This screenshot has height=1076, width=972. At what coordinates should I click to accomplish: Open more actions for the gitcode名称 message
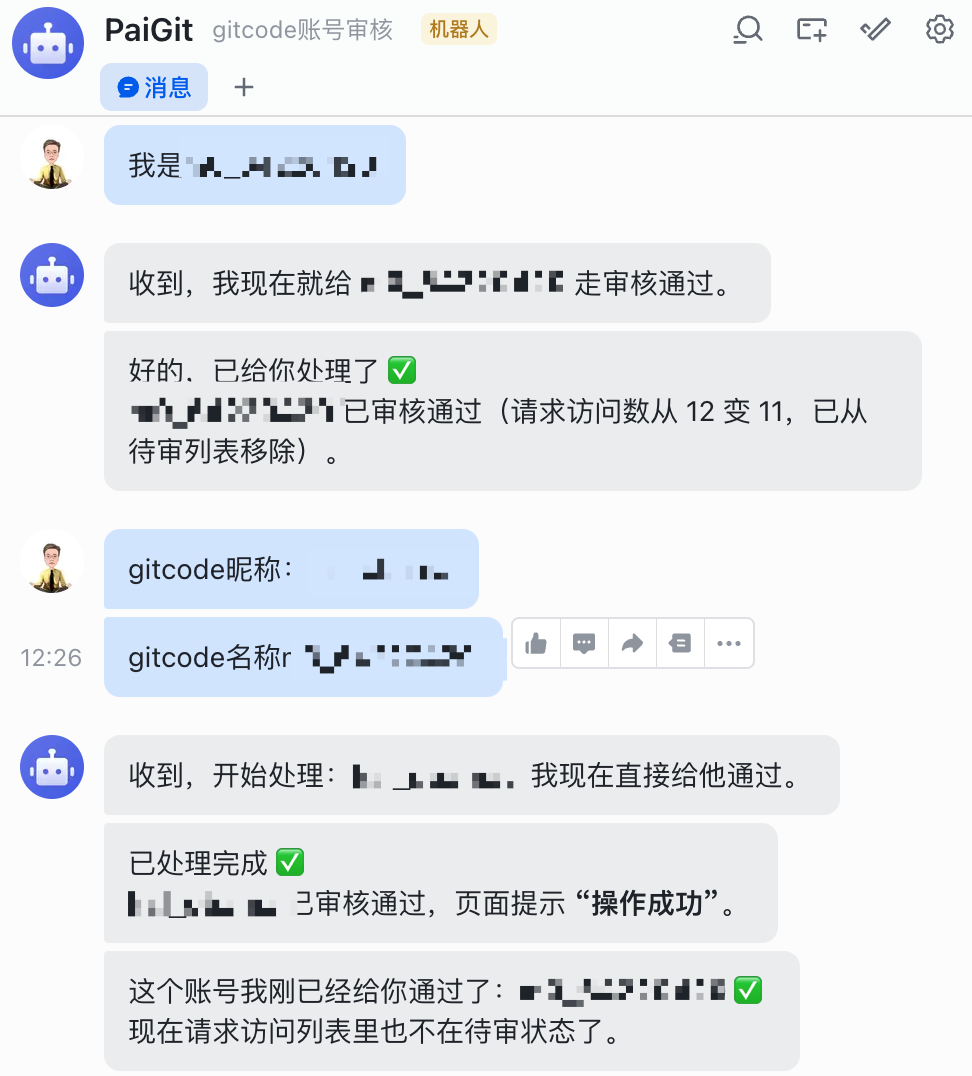[x=728, y=643]
